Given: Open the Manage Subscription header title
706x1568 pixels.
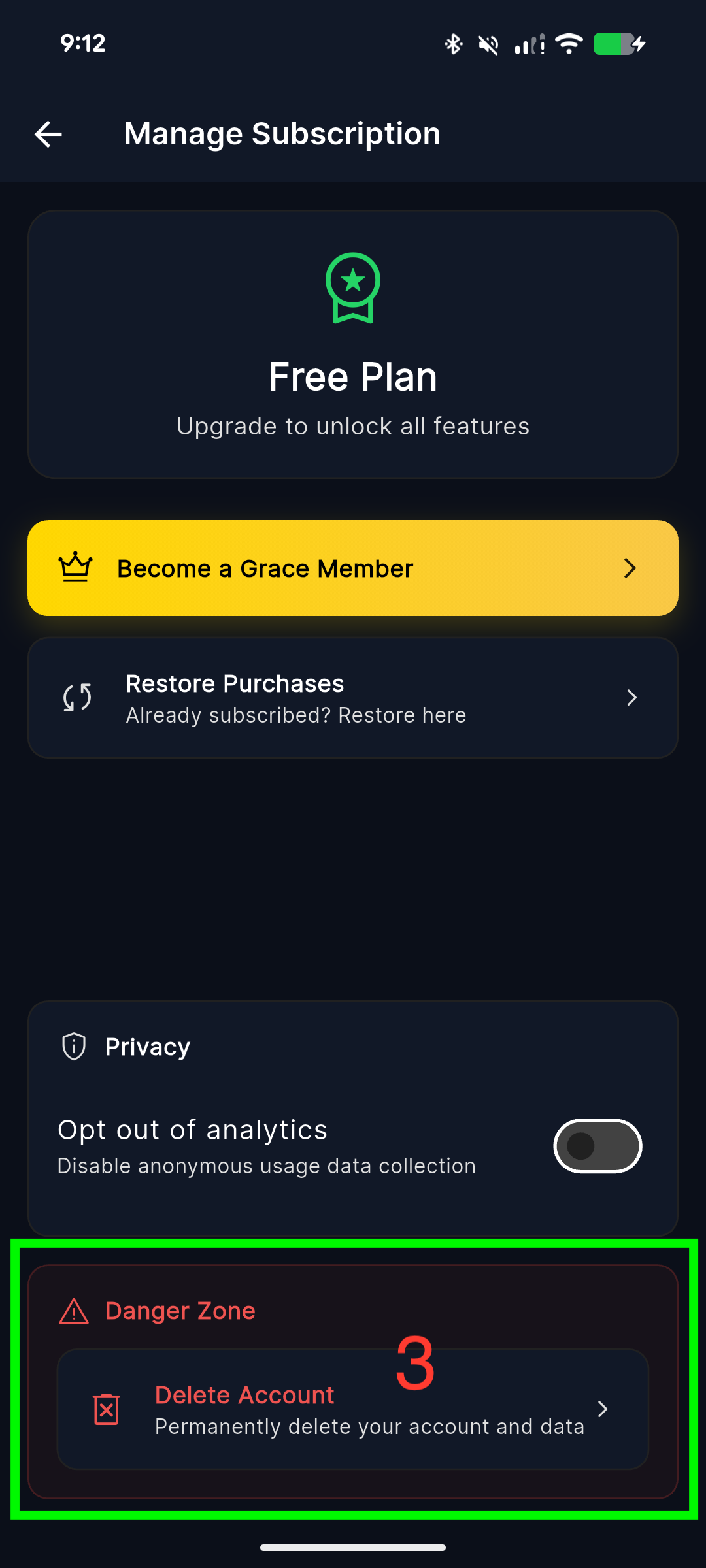Looking at the screenshot, I should tap(282, 134).
